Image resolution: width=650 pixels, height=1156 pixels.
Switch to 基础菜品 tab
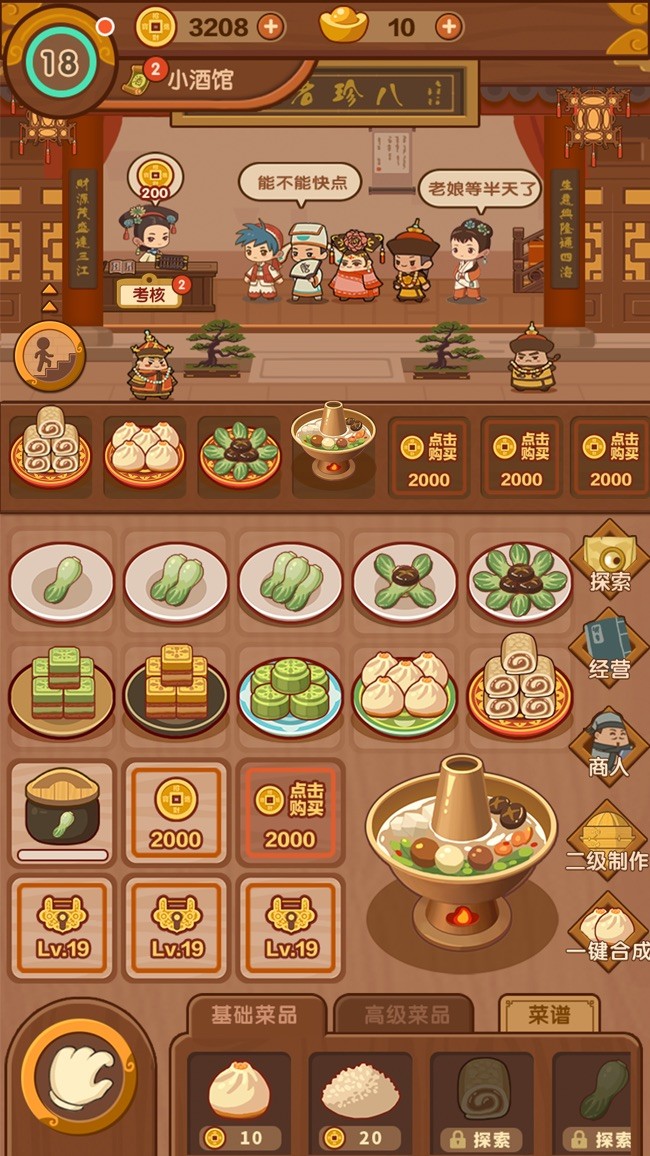pyautogui.click(x=254, y=1014)
